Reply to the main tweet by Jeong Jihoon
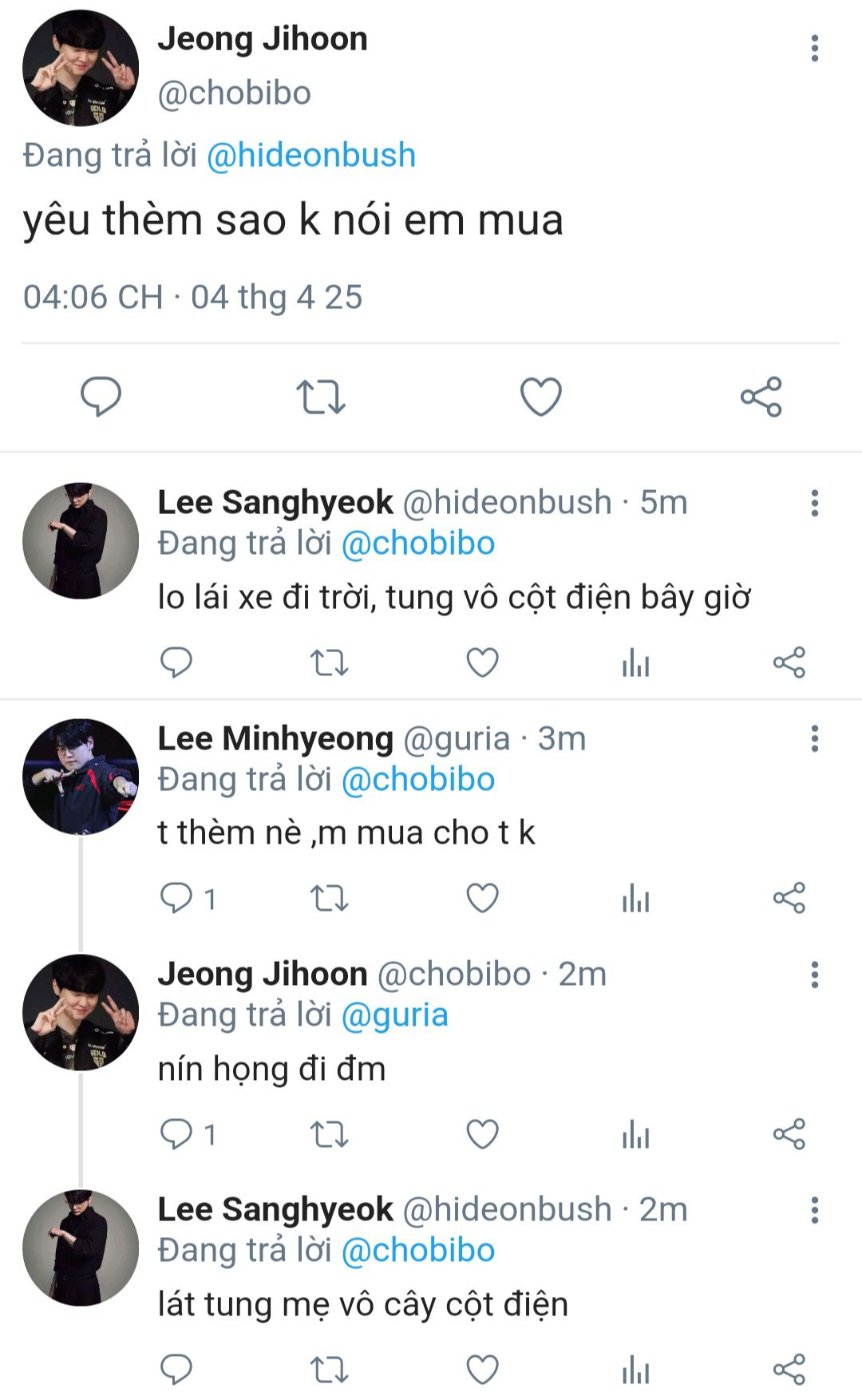 (101, 397)
